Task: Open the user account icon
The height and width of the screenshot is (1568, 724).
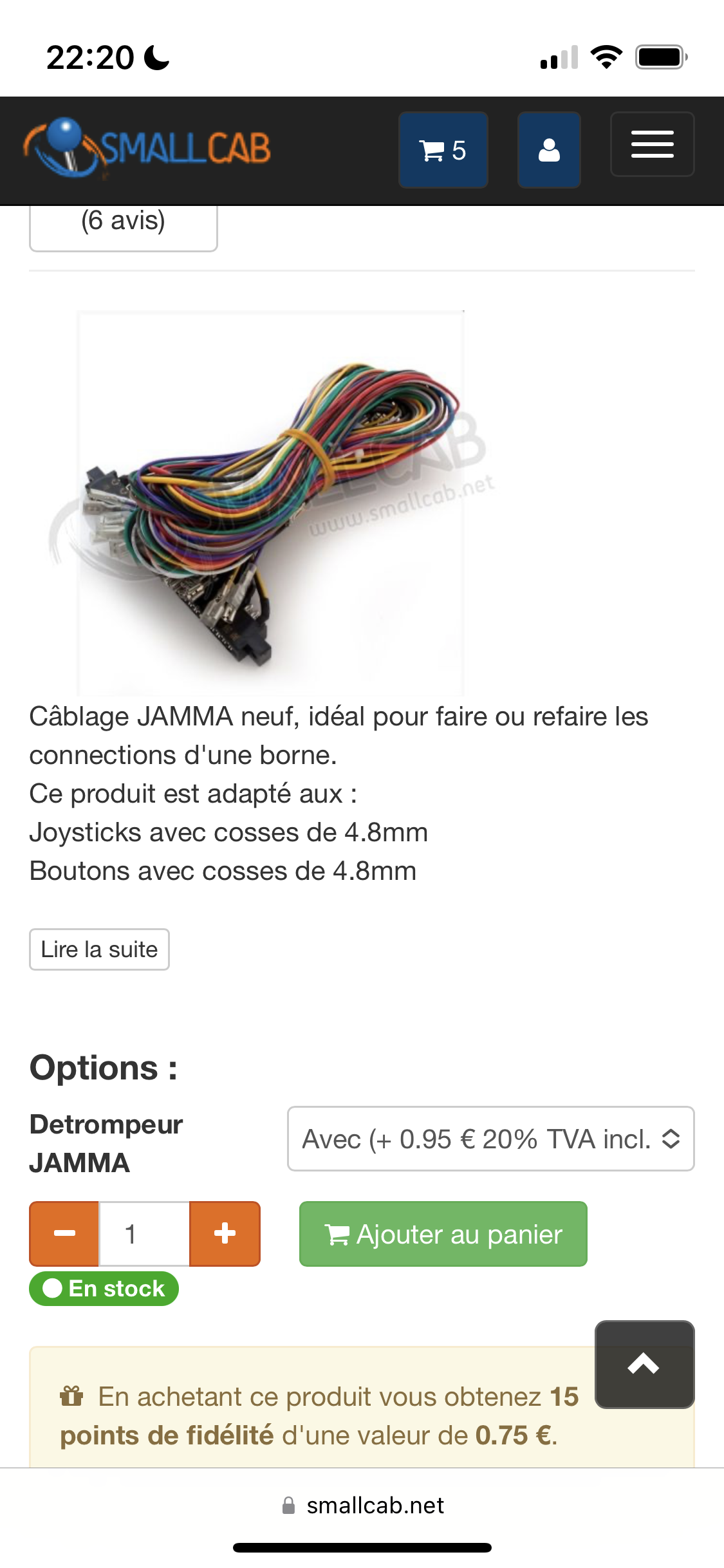Action: coord(549,150)
